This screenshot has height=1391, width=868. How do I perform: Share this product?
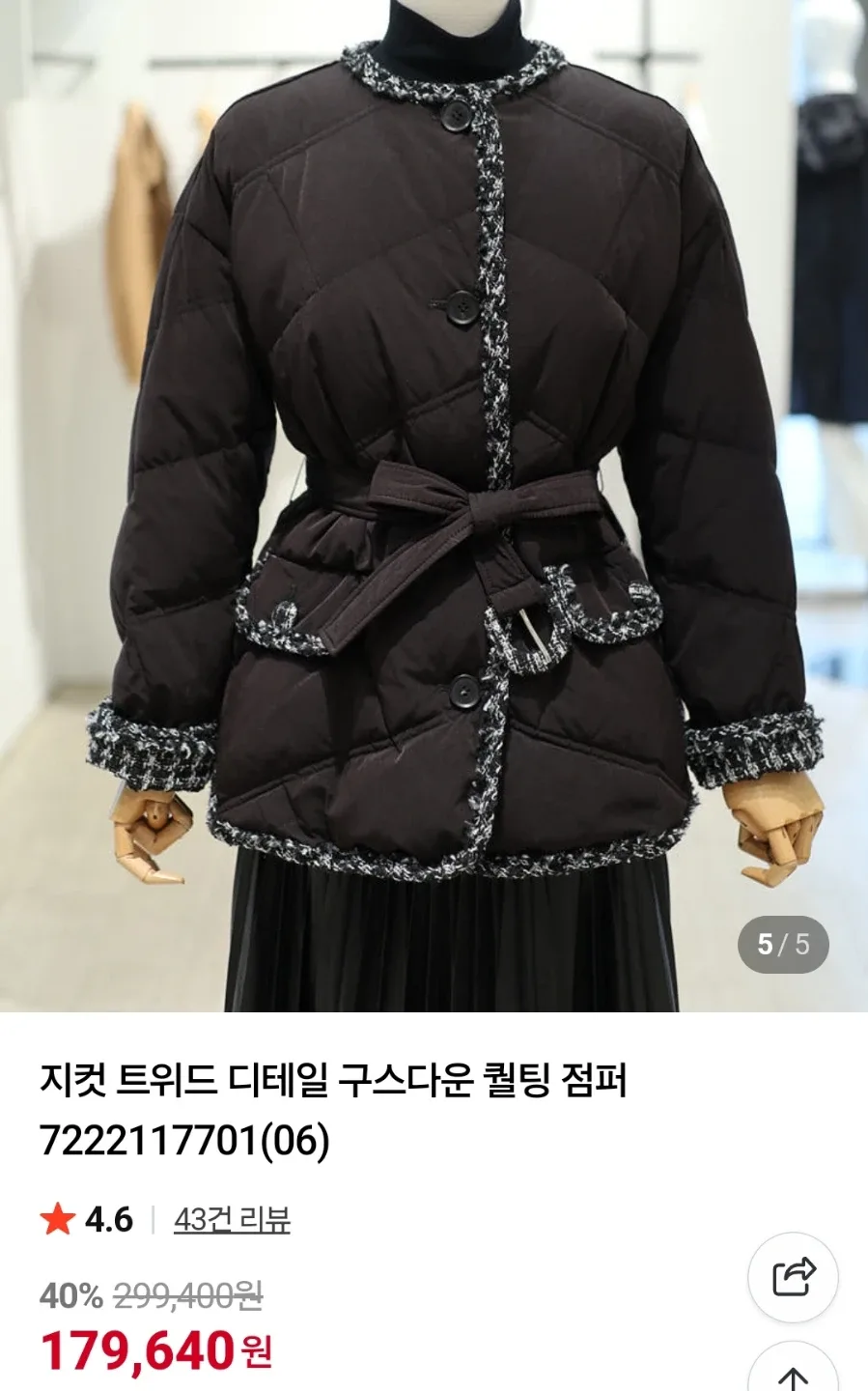coord(793,1277)
